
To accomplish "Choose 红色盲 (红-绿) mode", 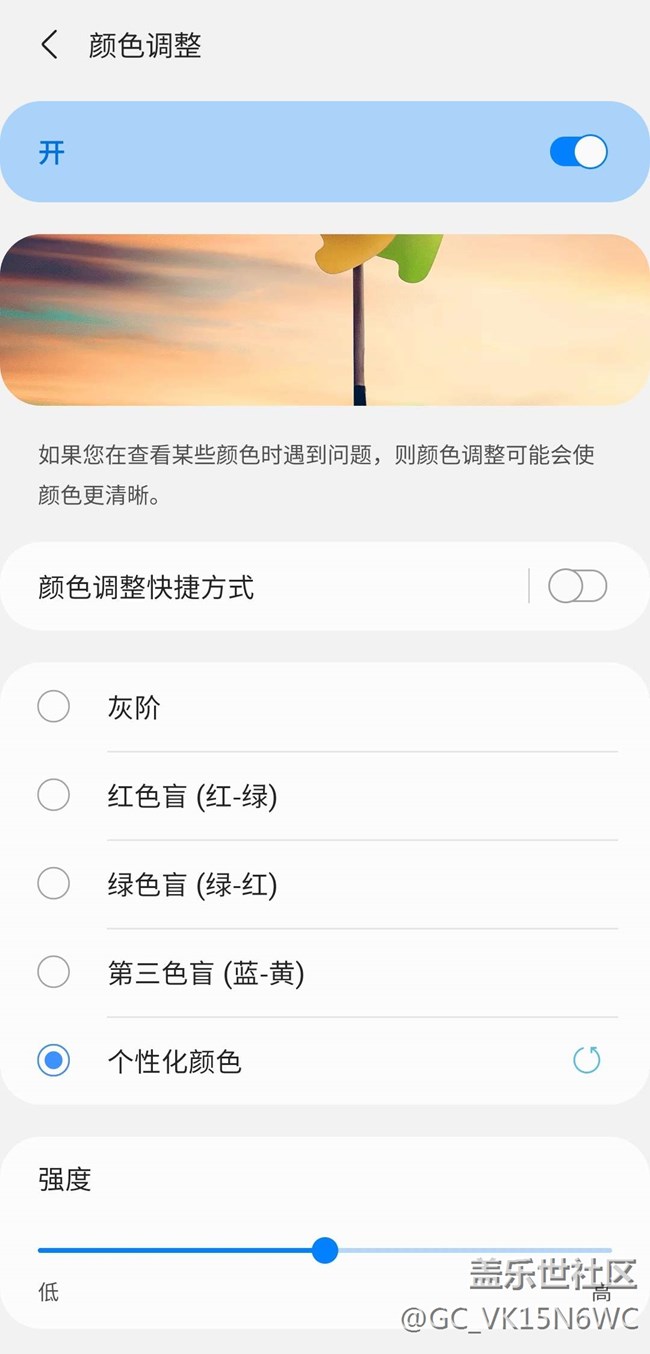I will (54, 795).
